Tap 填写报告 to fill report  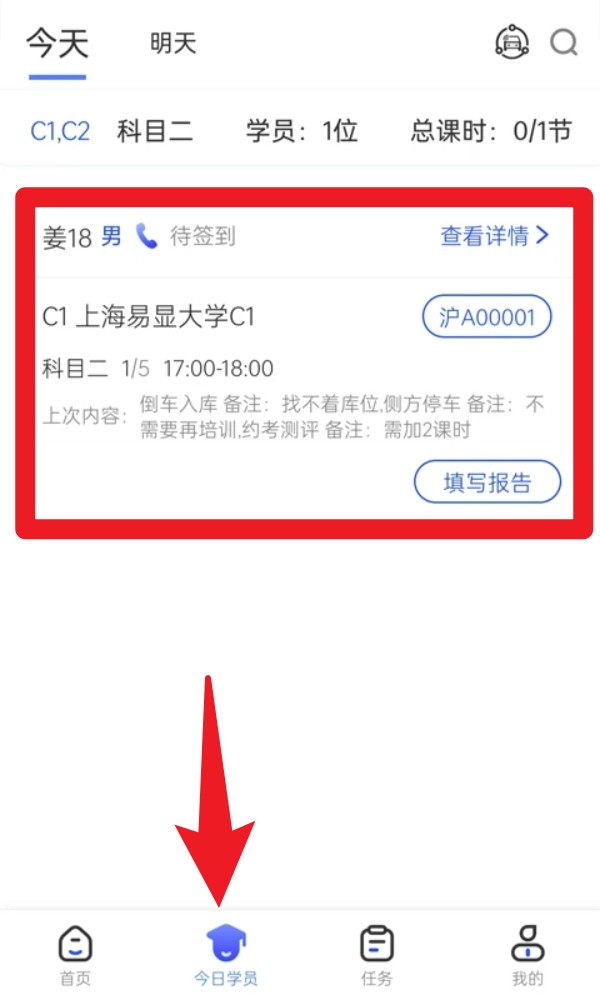(487, 484)
